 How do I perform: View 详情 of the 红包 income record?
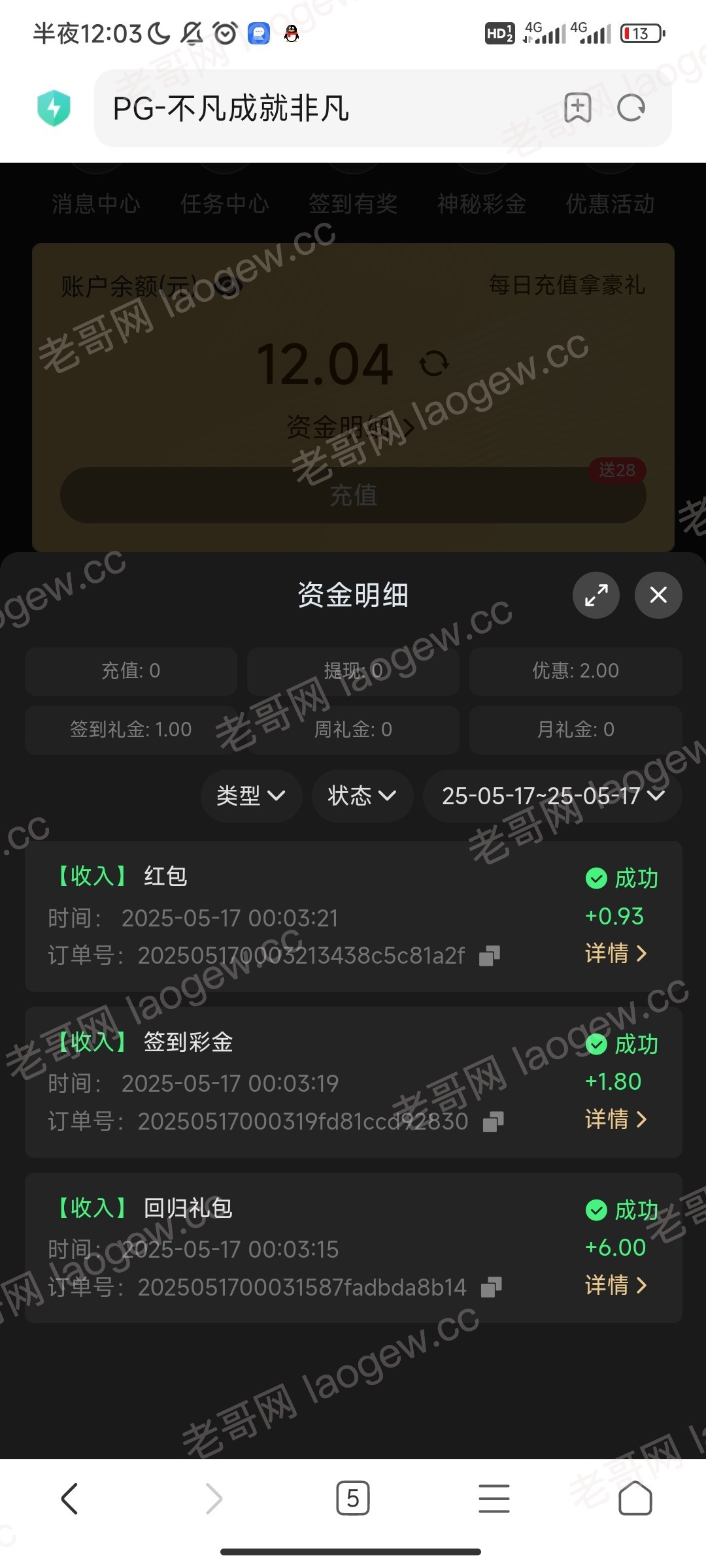pos(615,953)
